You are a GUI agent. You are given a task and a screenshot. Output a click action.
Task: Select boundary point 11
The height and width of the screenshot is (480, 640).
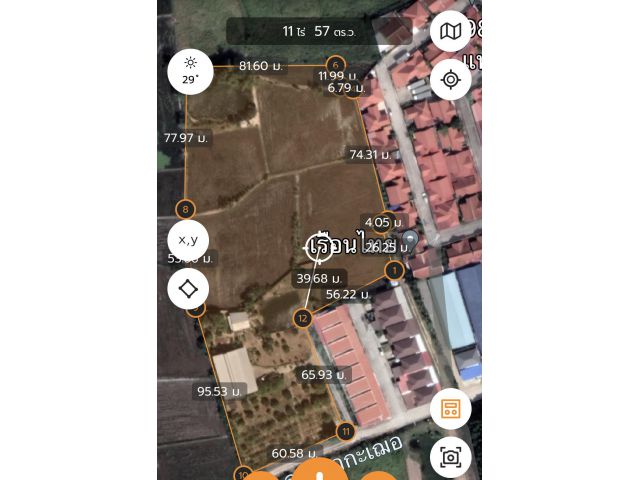pyautogui.click(x=346, y=432)
